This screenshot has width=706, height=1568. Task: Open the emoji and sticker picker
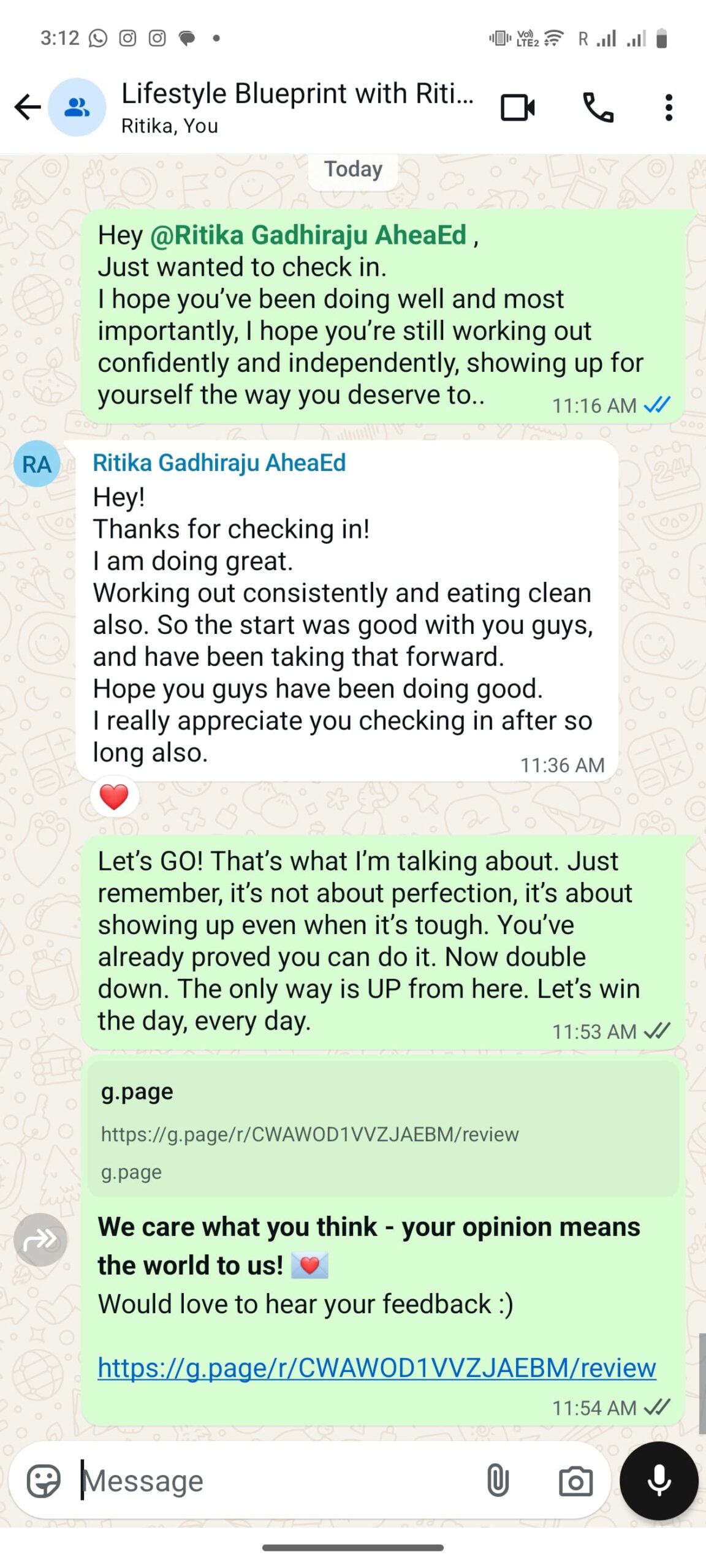44,1481
